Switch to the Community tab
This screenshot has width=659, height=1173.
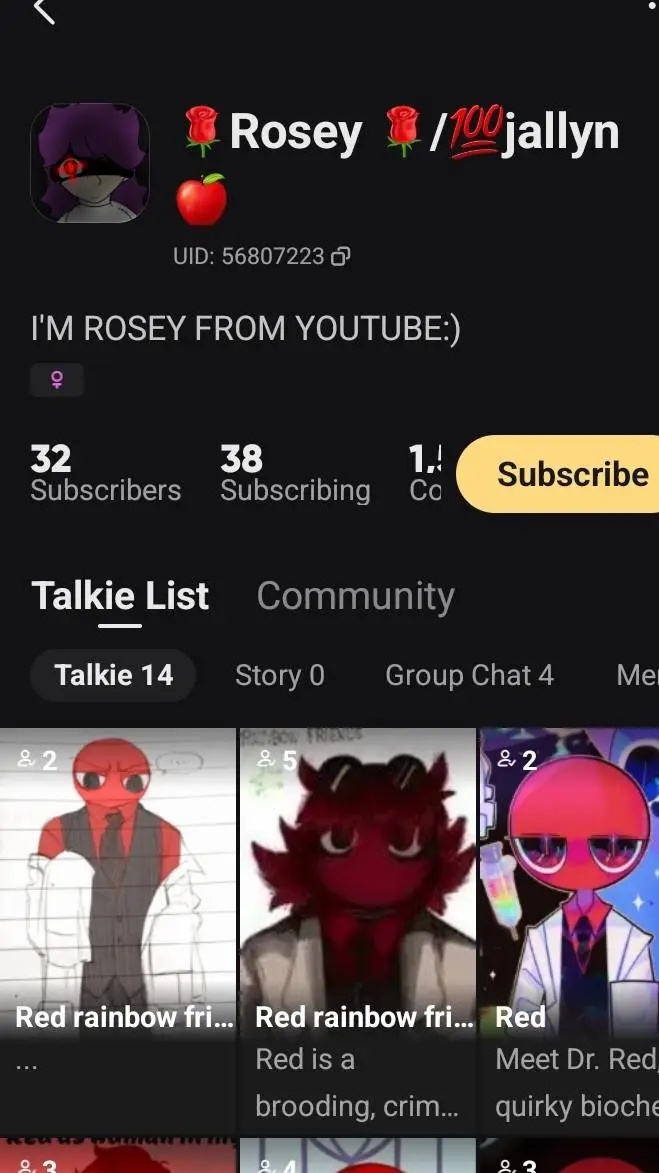click(x=355, y=596)
